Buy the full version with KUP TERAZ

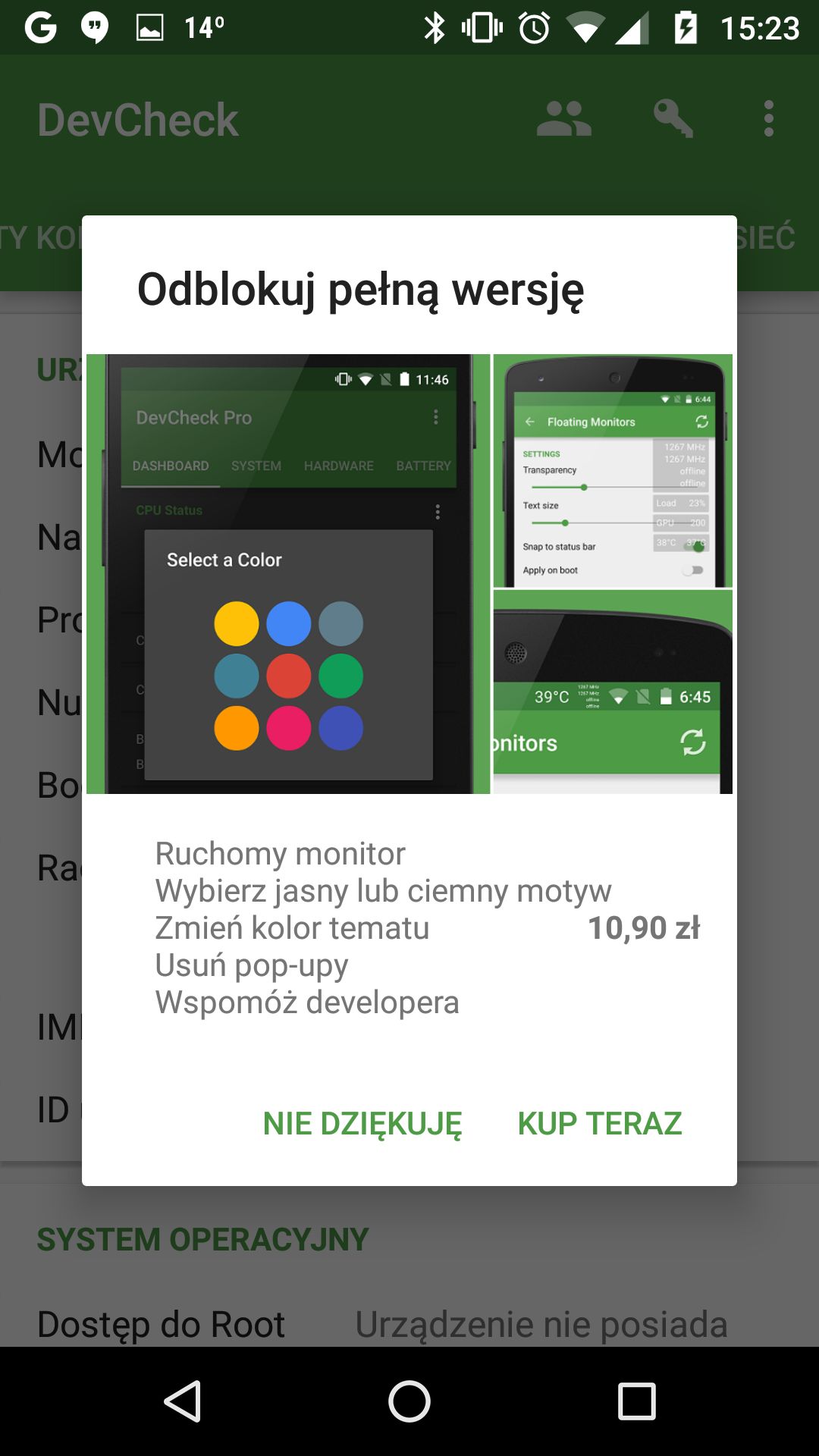[x=600, y=1124]
